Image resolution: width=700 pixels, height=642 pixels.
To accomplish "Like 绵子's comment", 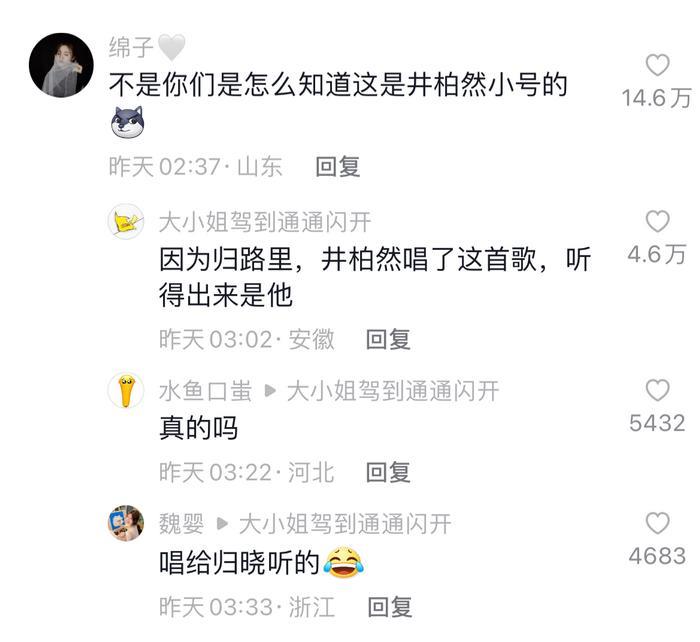I will point(657,66).
